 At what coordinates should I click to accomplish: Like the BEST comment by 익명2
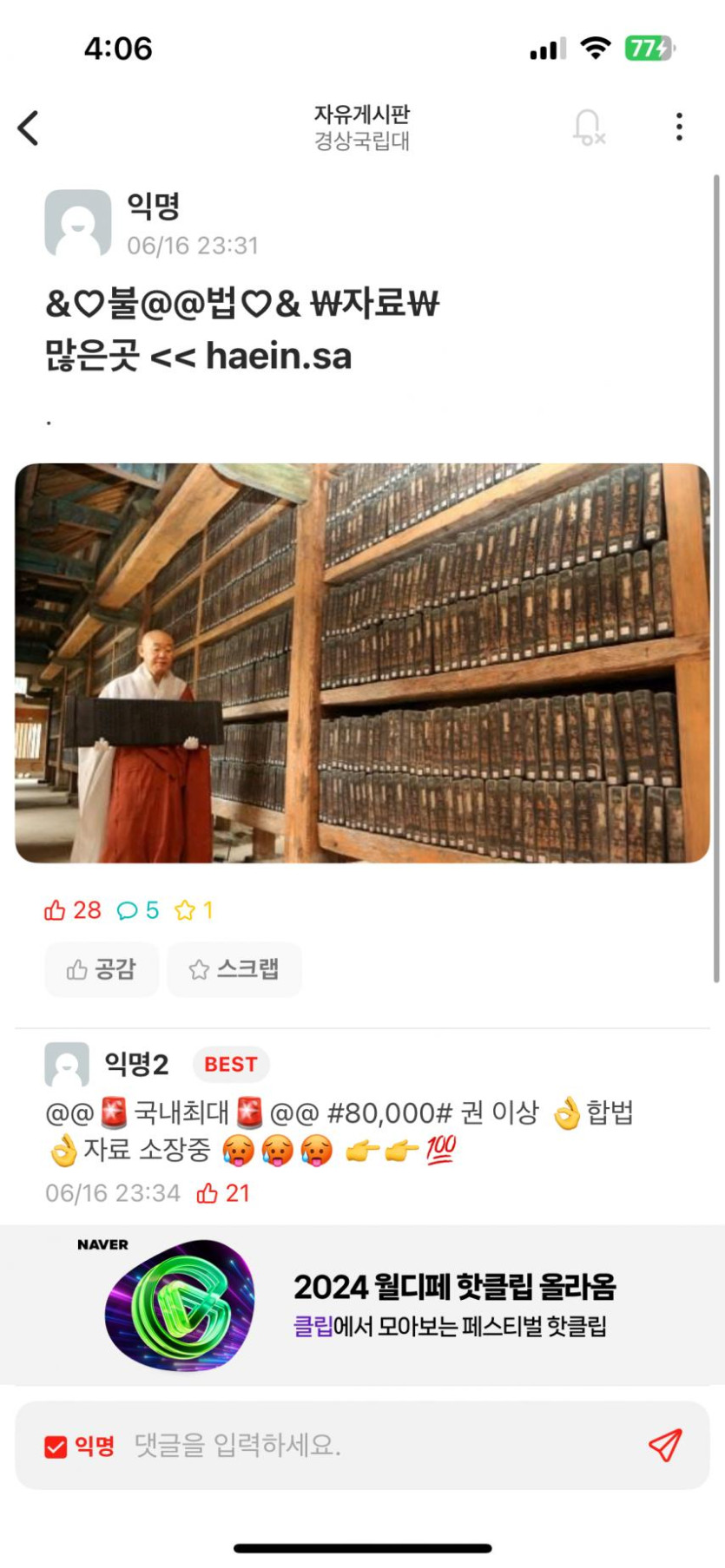(208, 1194)
